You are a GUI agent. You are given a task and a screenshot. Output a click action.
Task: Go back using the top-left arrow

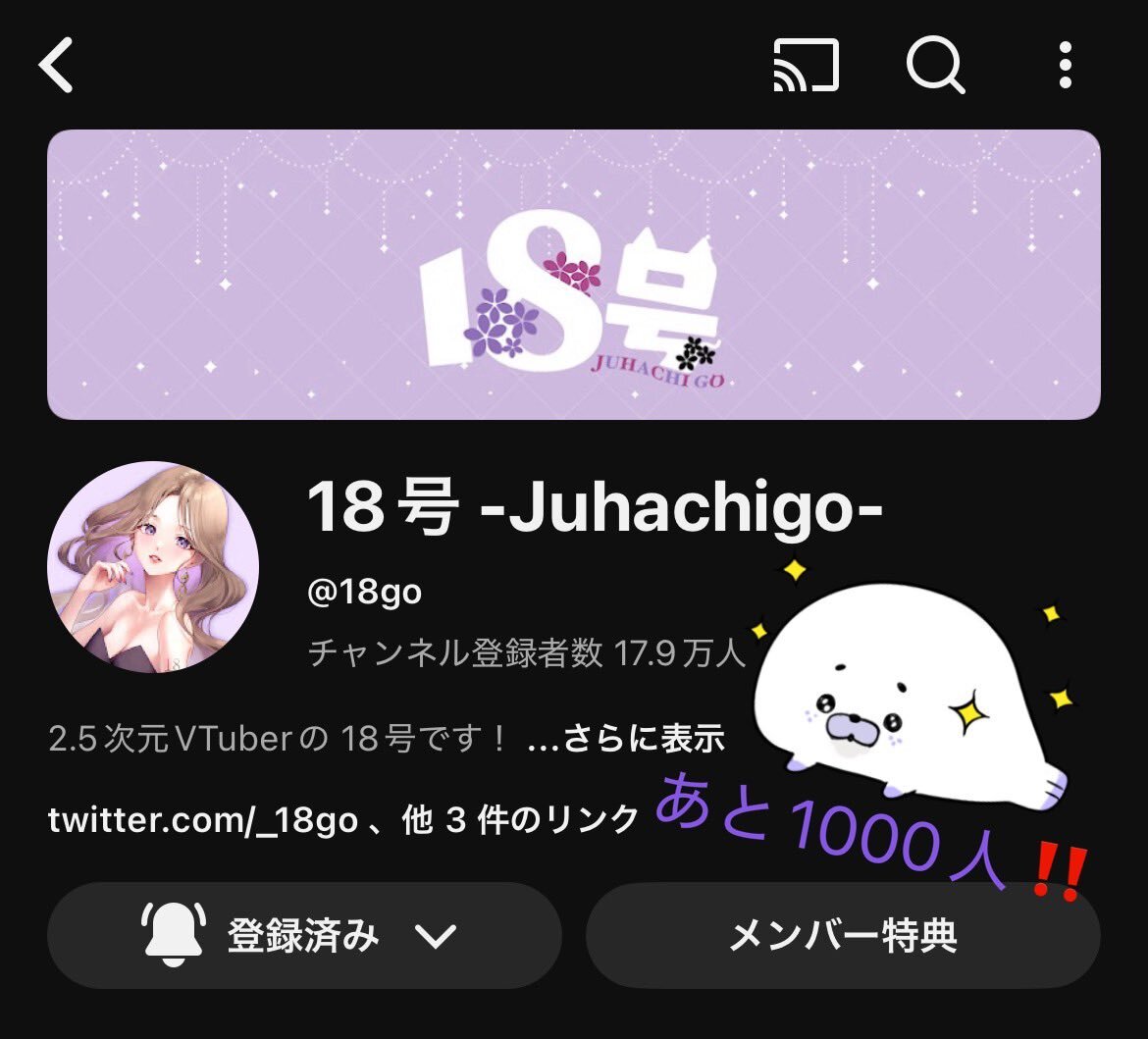[57, 67]
